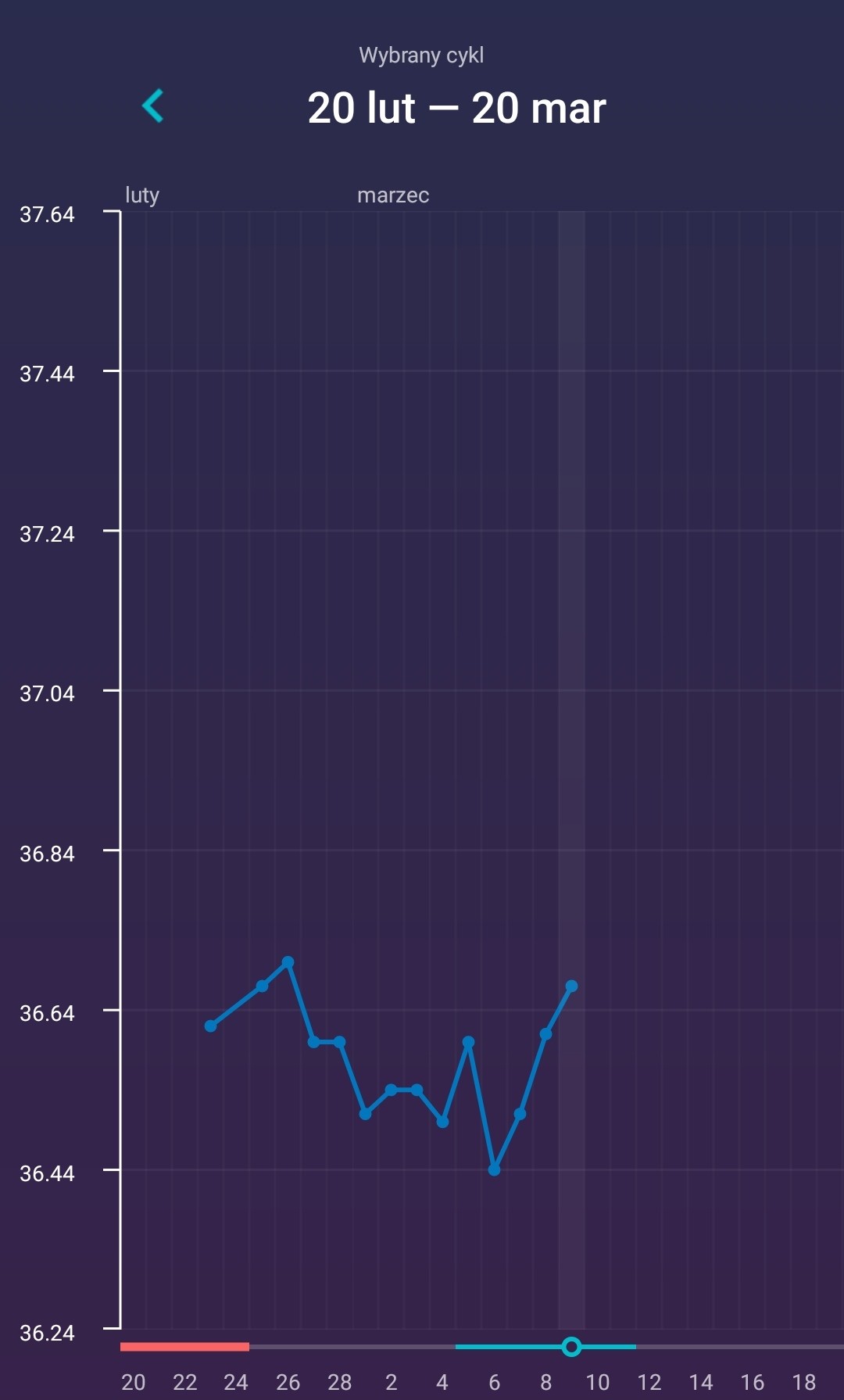Select the last temperature point on the chart
This screenshot has height=1400, width=844.
(571, 986)
